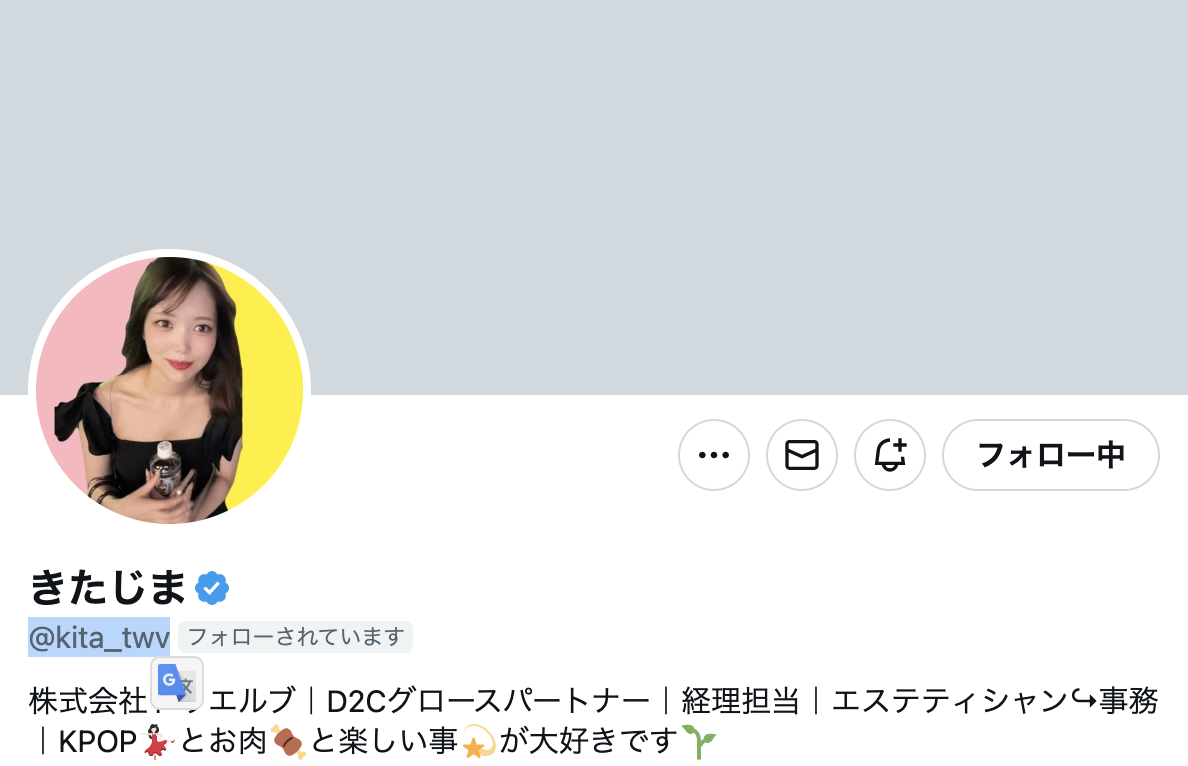Turn on post notifications with the bell icon
The width and height of the screenshot is (1188, 766).
[x=889, y=455]
